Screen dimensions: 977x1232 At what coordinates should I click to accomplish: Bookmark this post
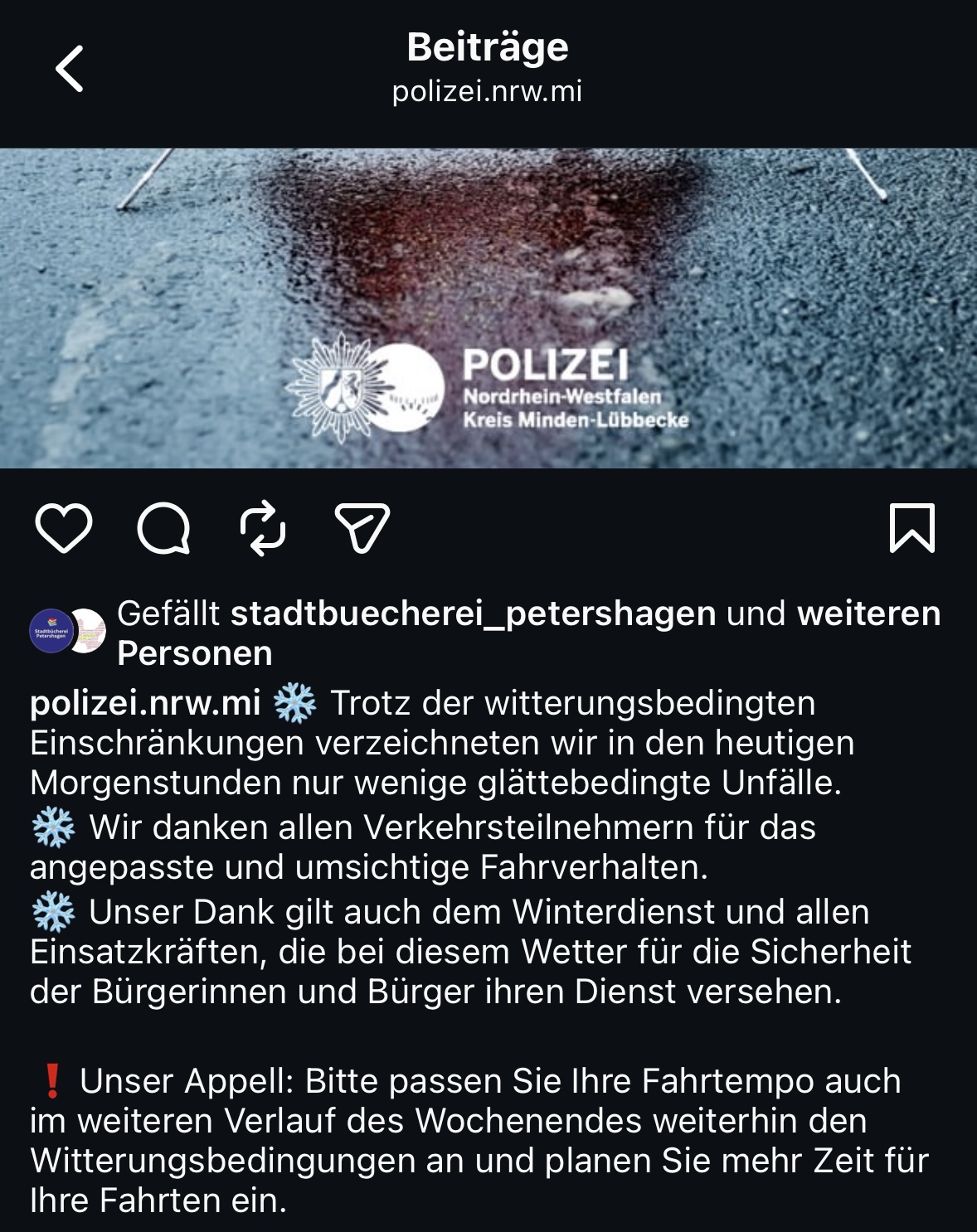(x=911, y=528)
